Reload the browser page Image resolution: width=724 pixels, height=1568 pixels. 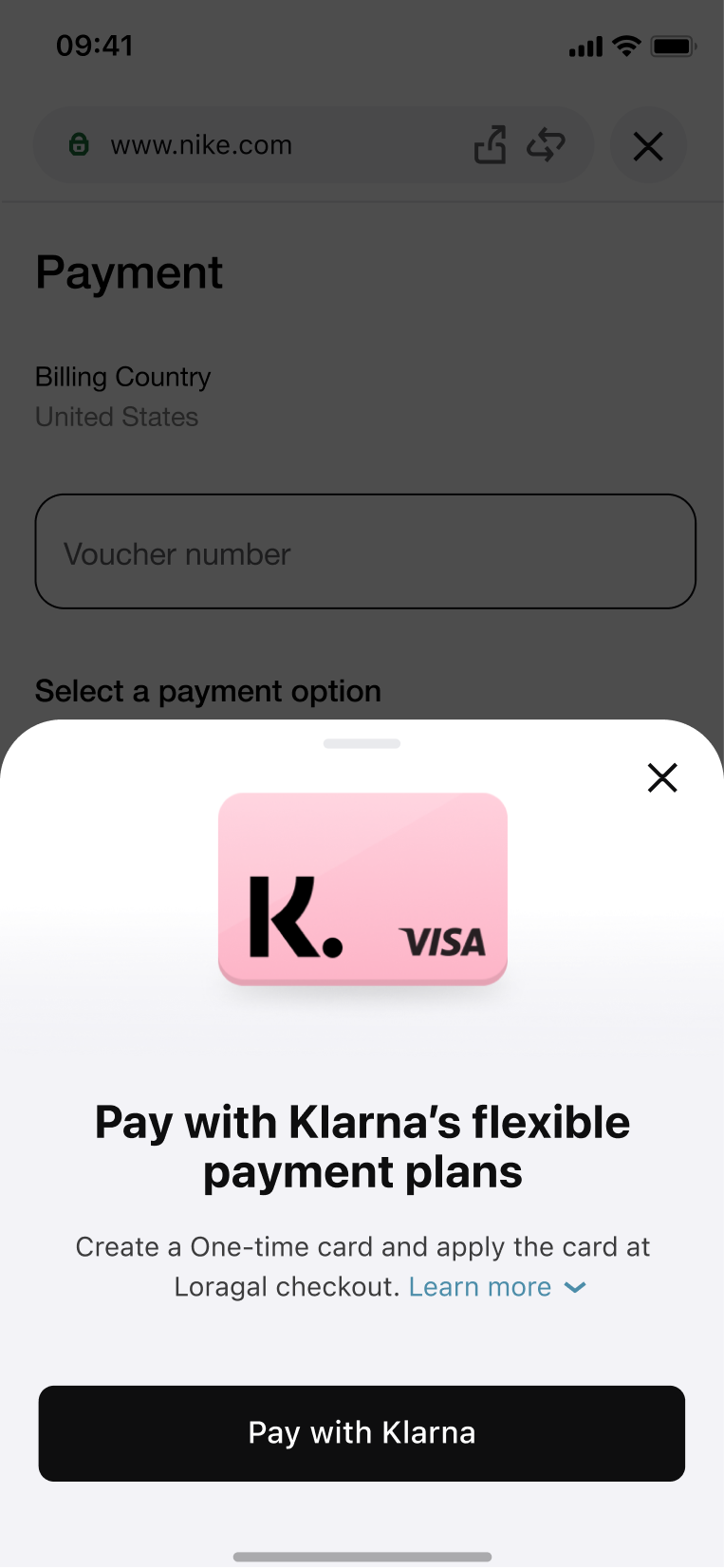pos(547,145)
